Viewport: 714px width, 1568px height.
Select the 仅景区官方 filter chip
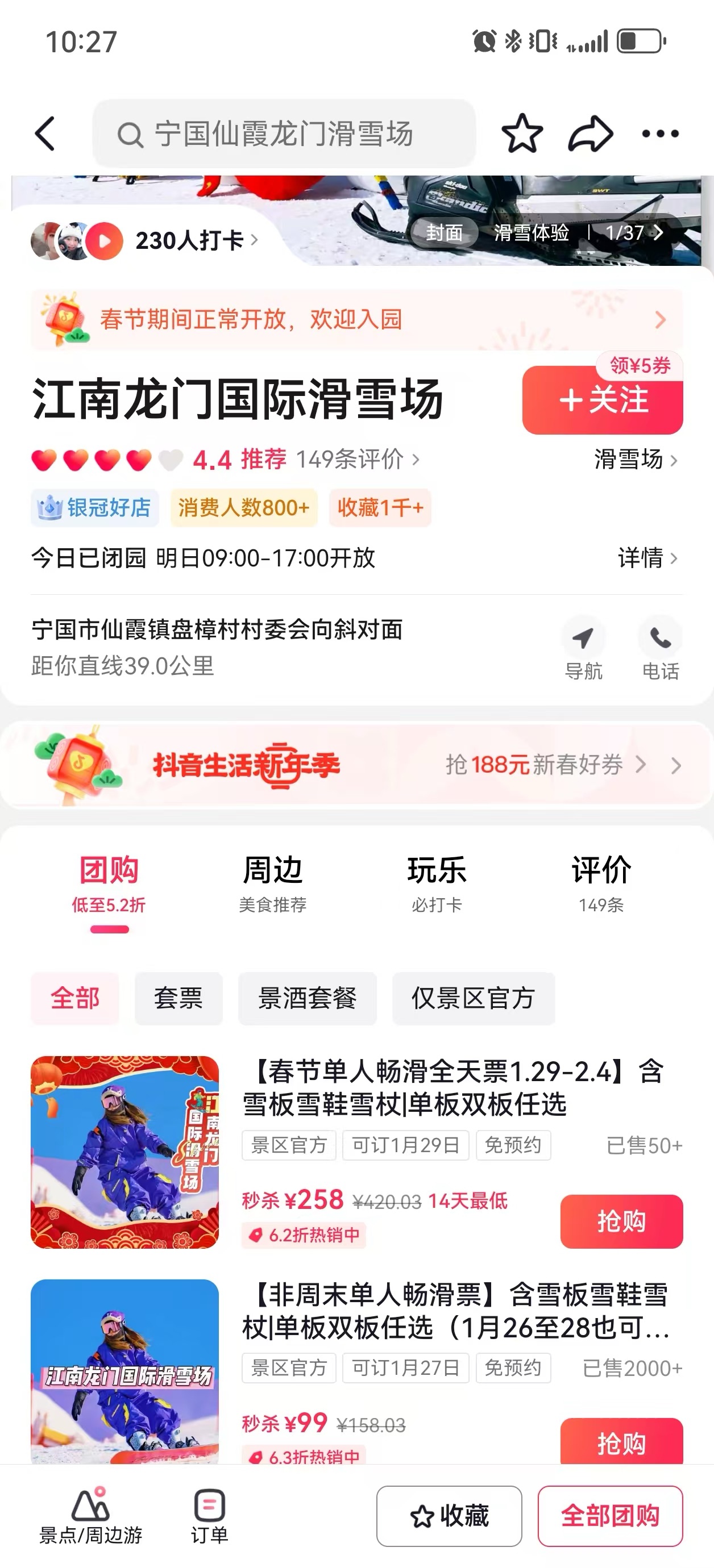[473, 999]
